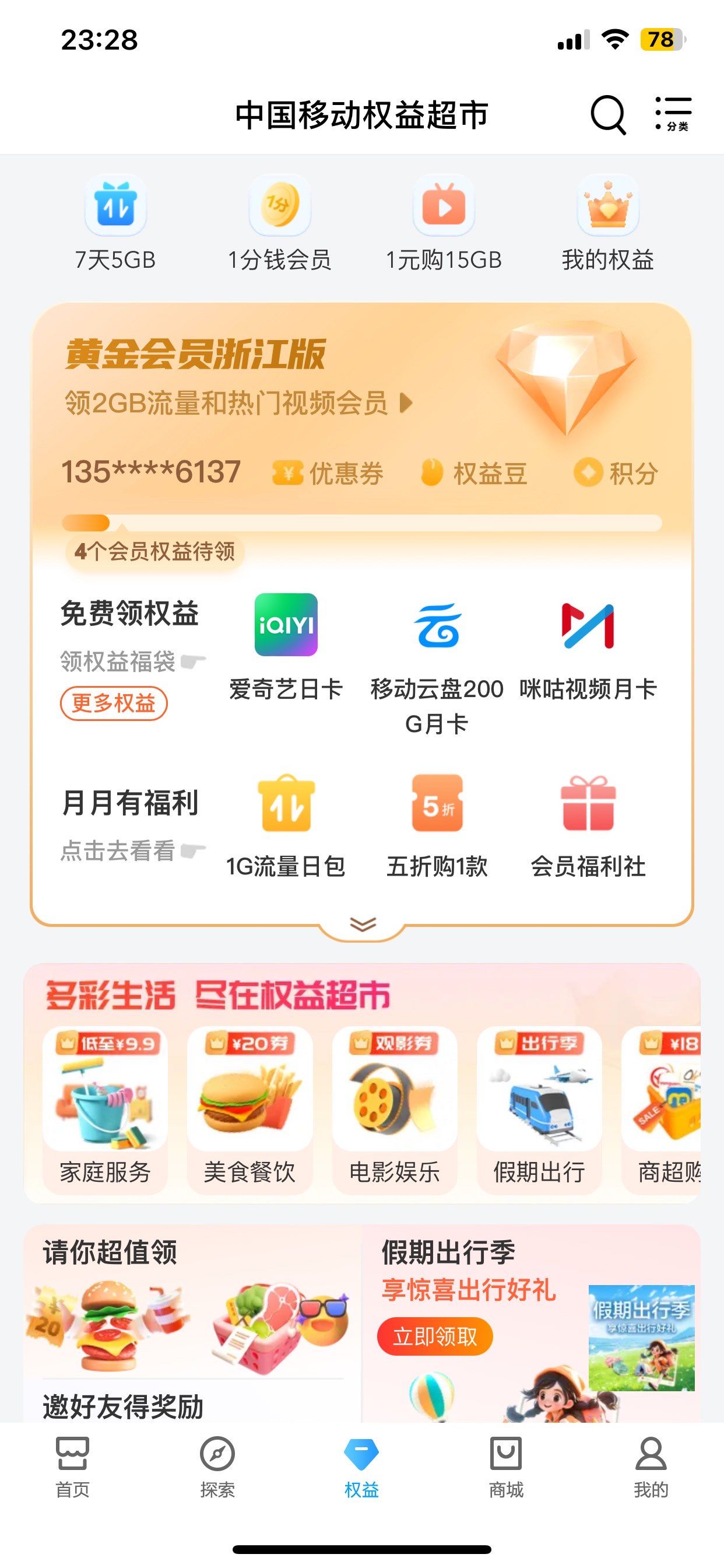Tap the 1分钱会员 coin icon
Viewport: 724px width, 1568px height.
click(x=280, y=207)
